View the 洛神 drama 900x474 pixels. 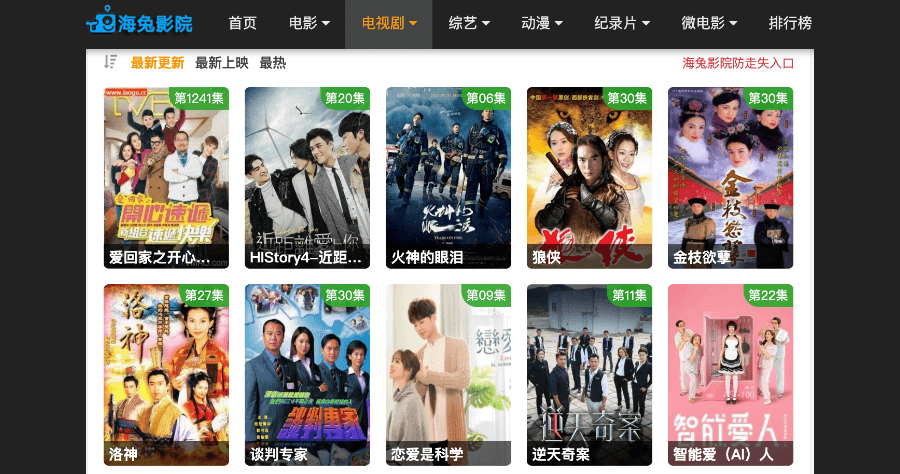(x=166, y=375)
